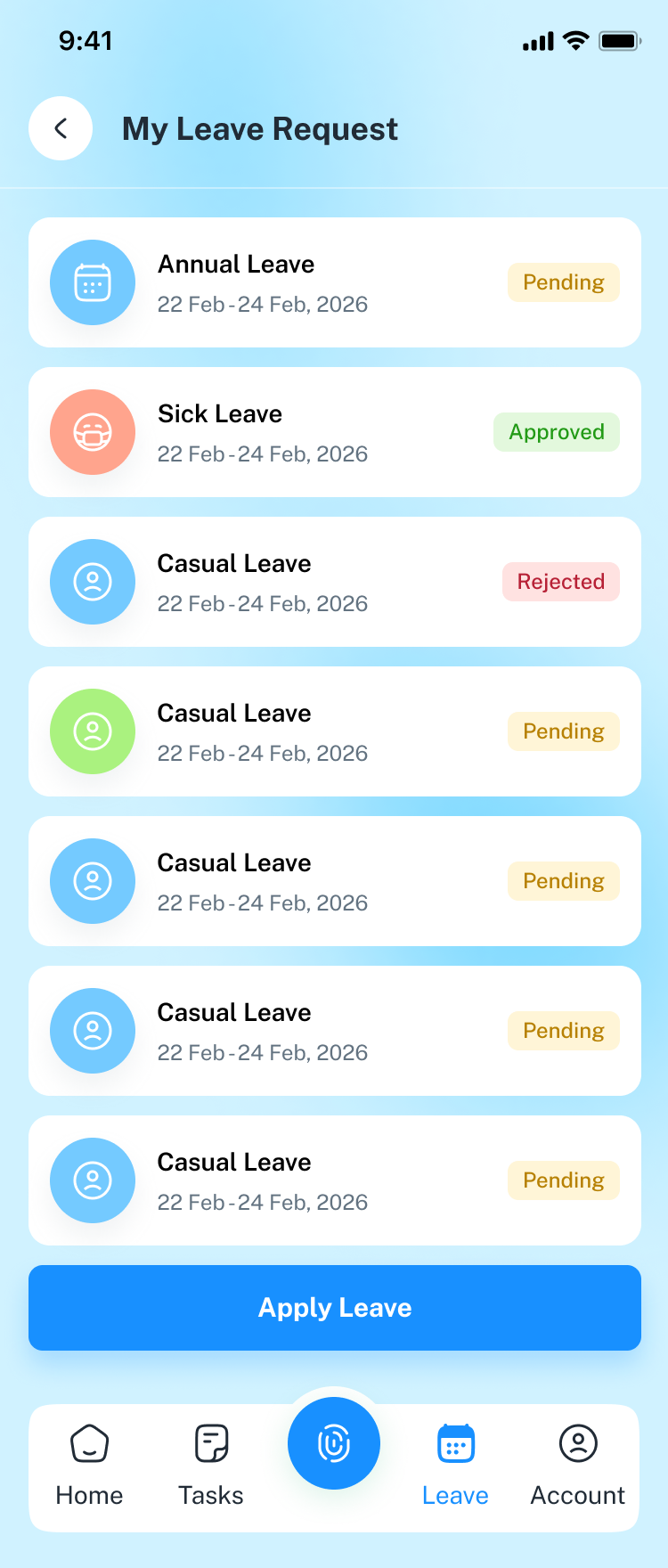Tap the Apply Leave button
The height and width of the screenshot is (1568, 668).
[x=334, y=1307]
